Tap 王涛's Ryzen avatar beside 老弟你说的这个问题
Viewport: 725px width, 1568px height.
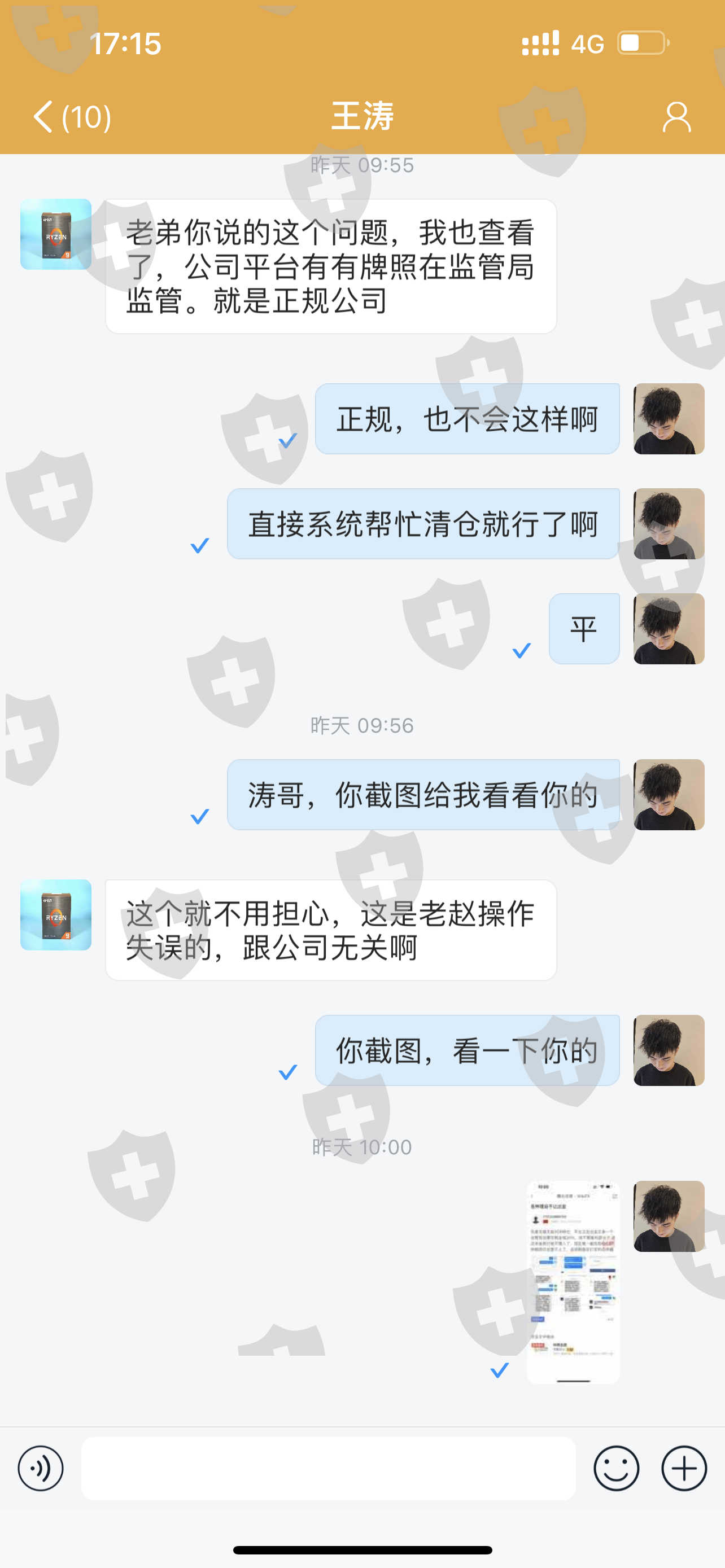pos(56,234)
